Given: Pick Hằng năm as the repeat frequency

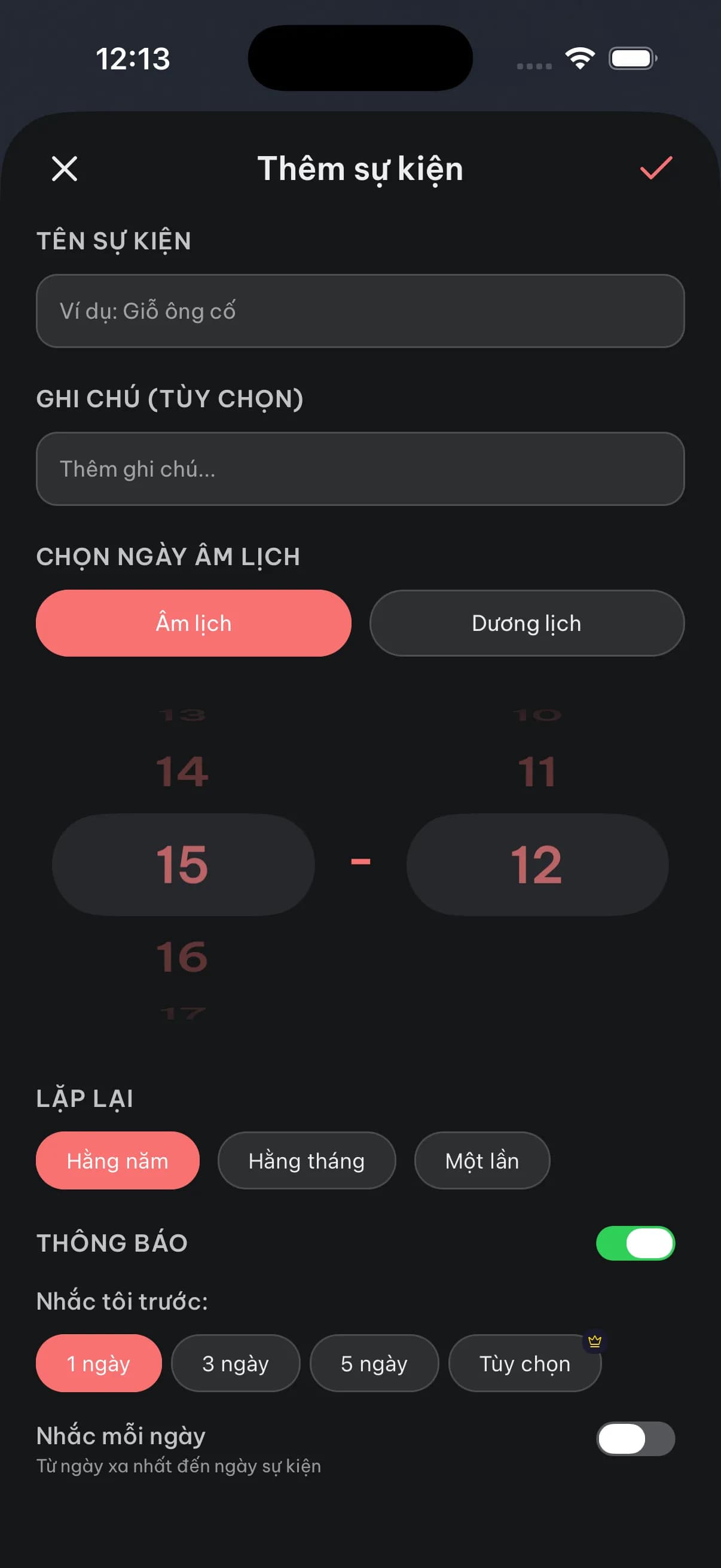Looking at the screenshot, I should tap(117, 1160).
